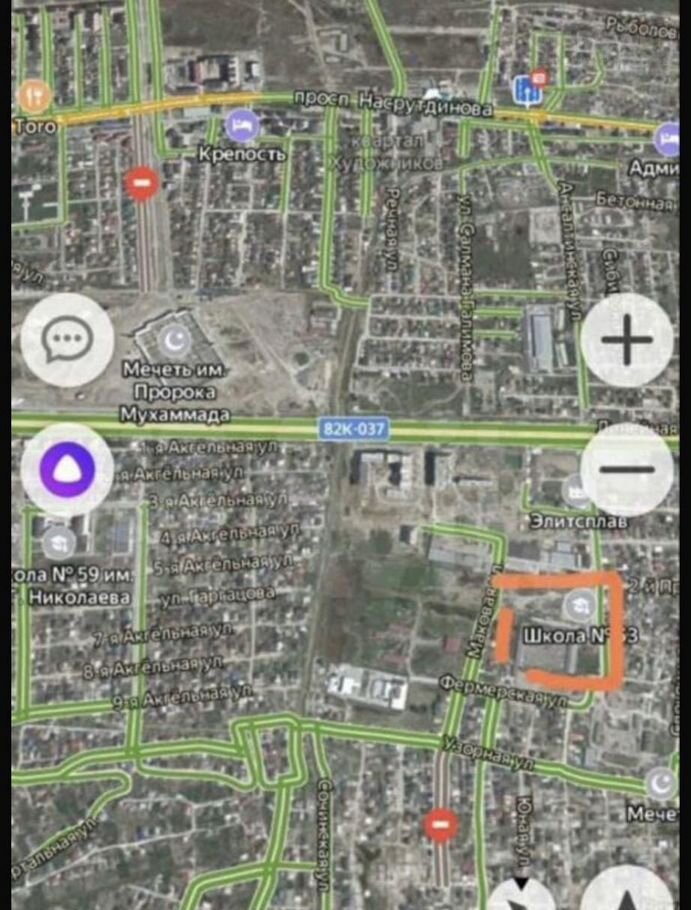Select the Крепость hotel marker
The height and width of the screenshot is (910, 691).
240,125
